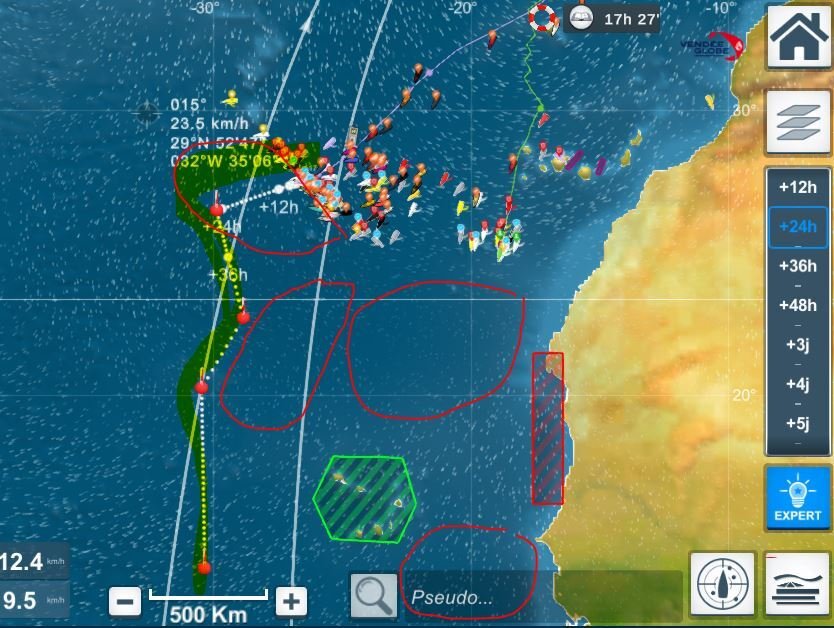This screenshot has height=628, width=834.
Task: Go to the home screen
Action: [x=797, y=37]
